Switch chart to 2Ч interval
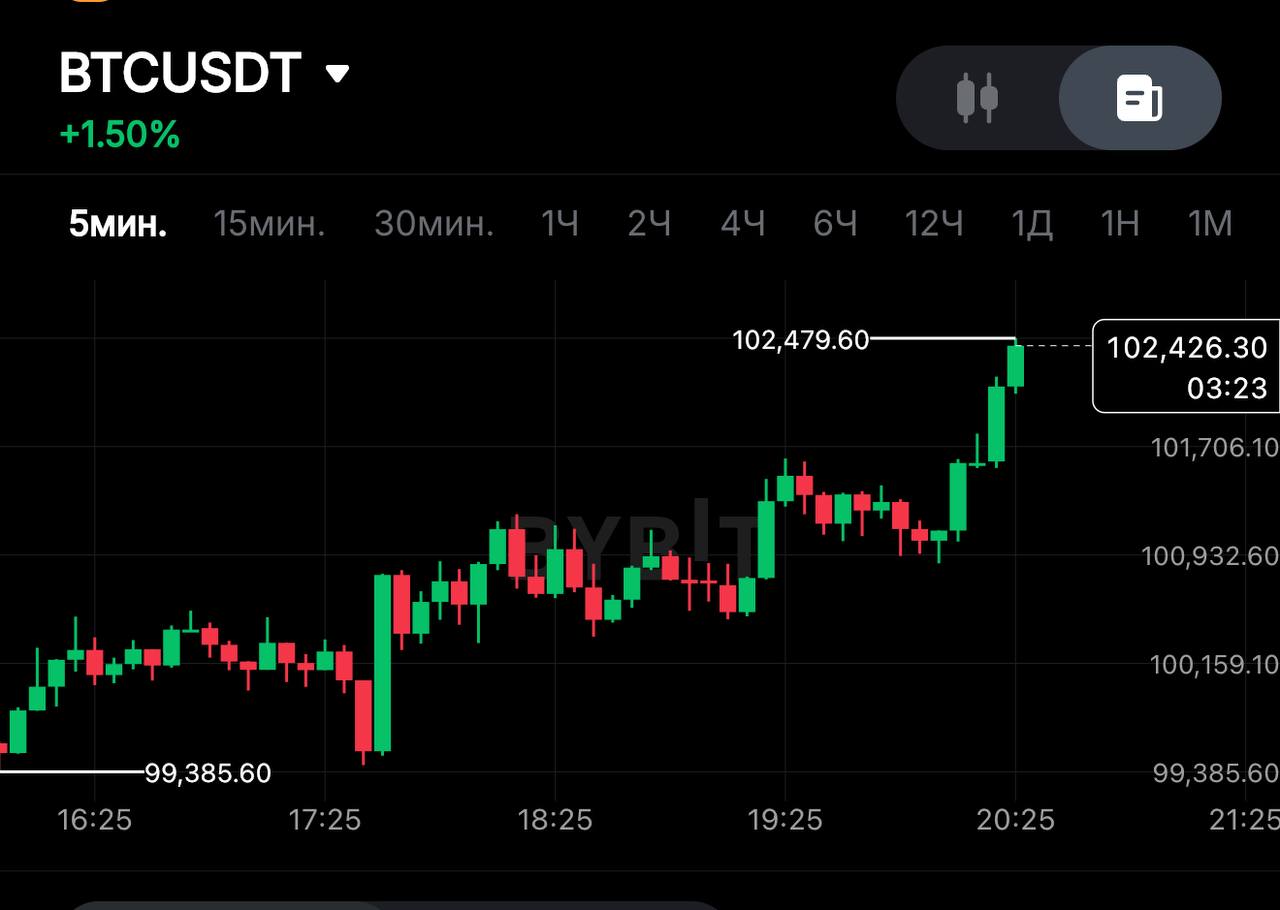The image size is (1280, 910). tap(649, 224)
